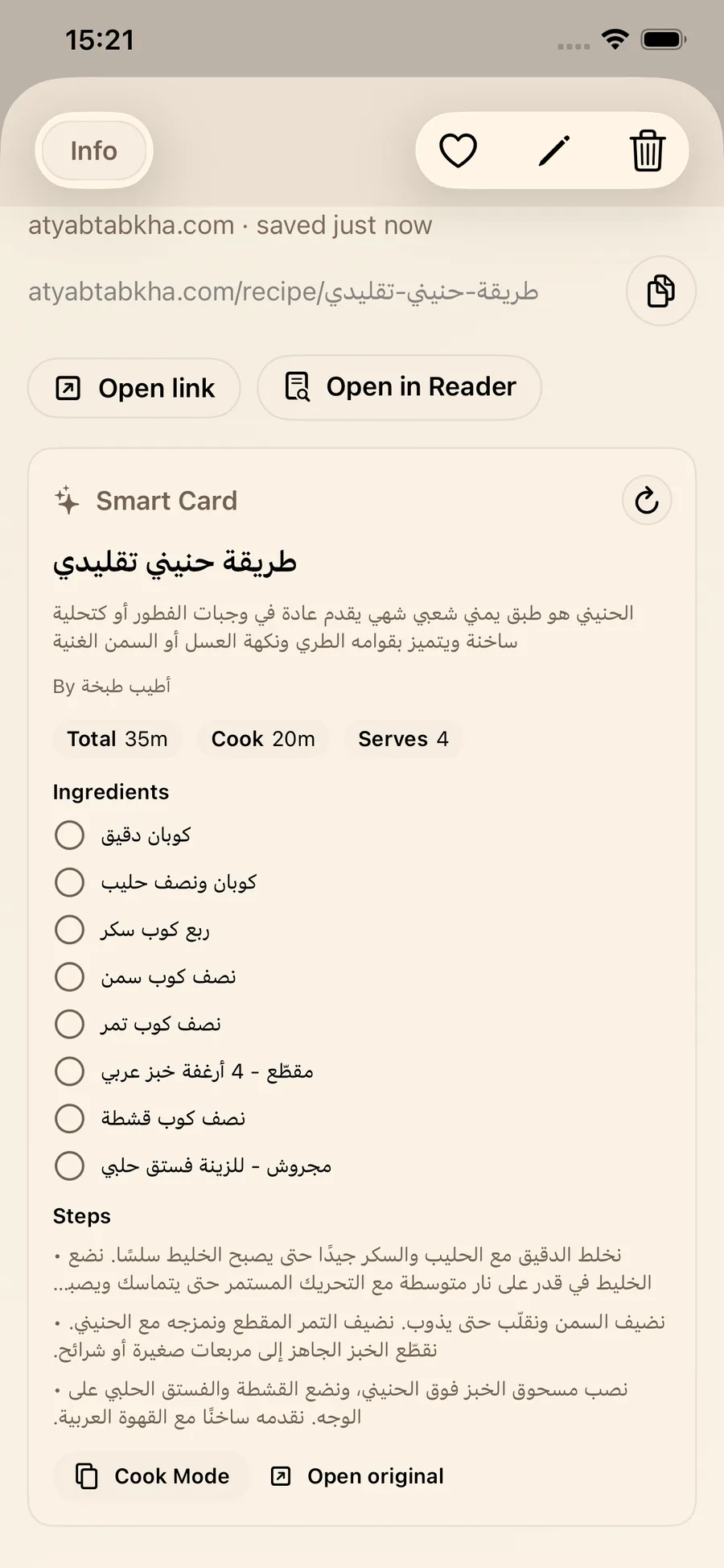The width and height of the screenshot is (724, 1568).
Task: Refresh the Smart Card
Action: pos(647,500)
